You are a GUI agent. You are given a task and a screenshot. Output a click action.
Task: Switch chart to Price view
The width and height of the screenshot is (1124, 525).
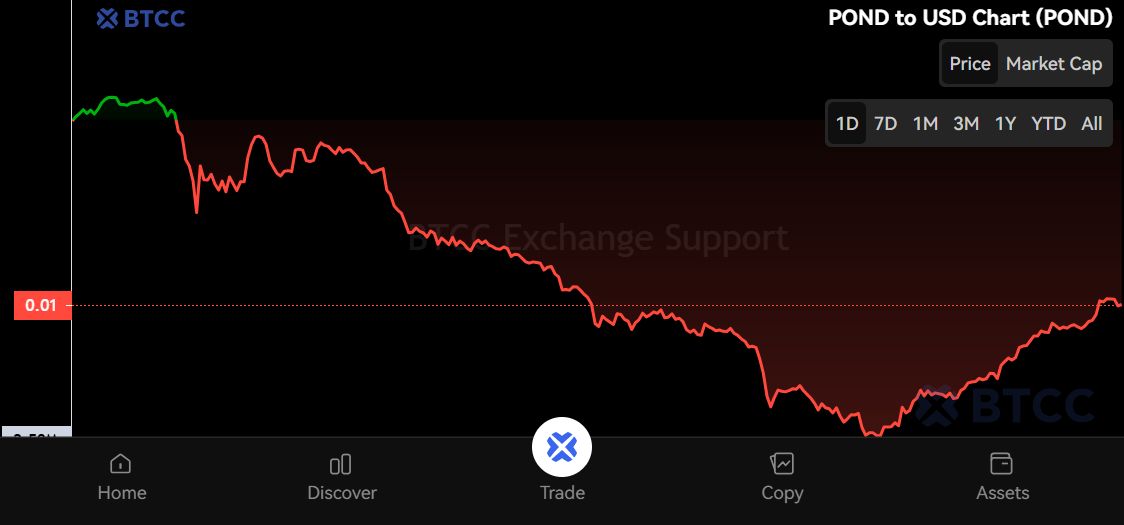[969, 64]
